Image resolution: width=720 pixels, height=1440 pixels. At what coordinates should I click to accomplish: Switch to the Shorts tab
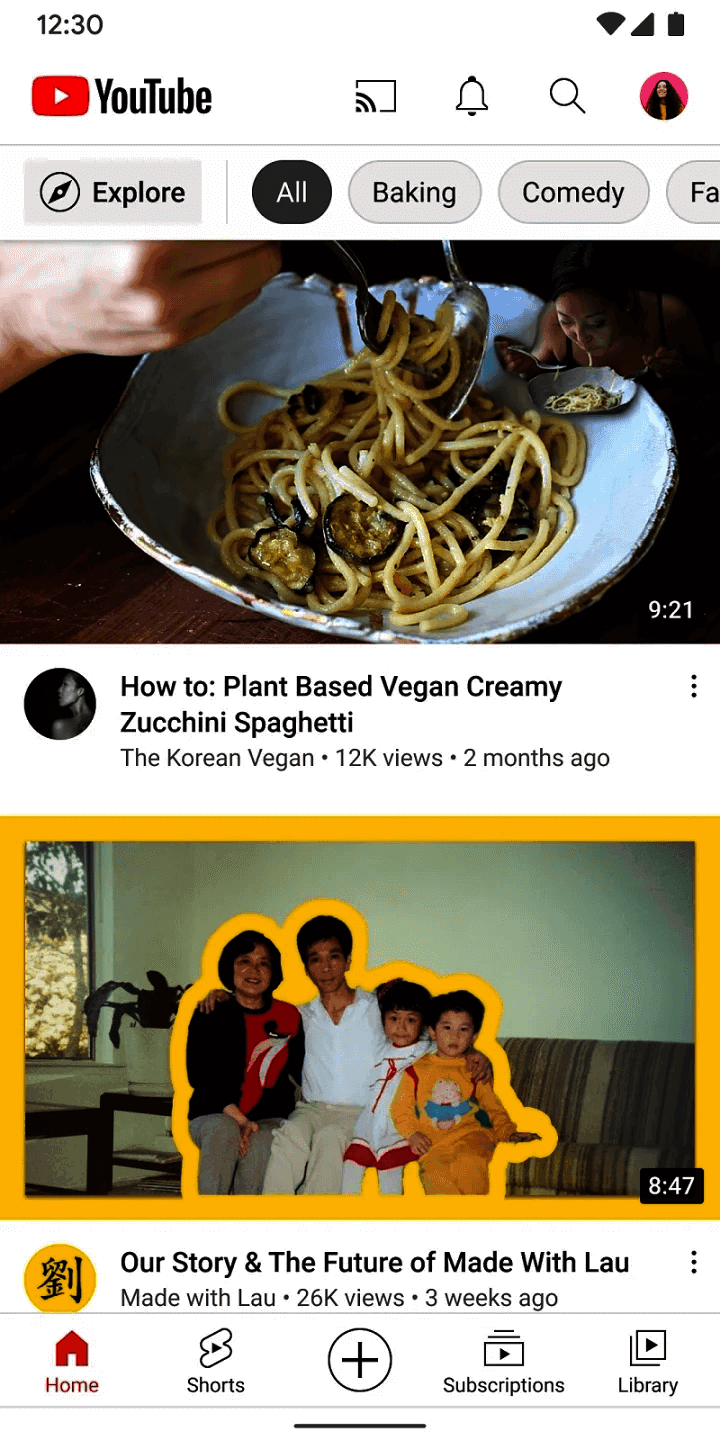(215, 1361)
